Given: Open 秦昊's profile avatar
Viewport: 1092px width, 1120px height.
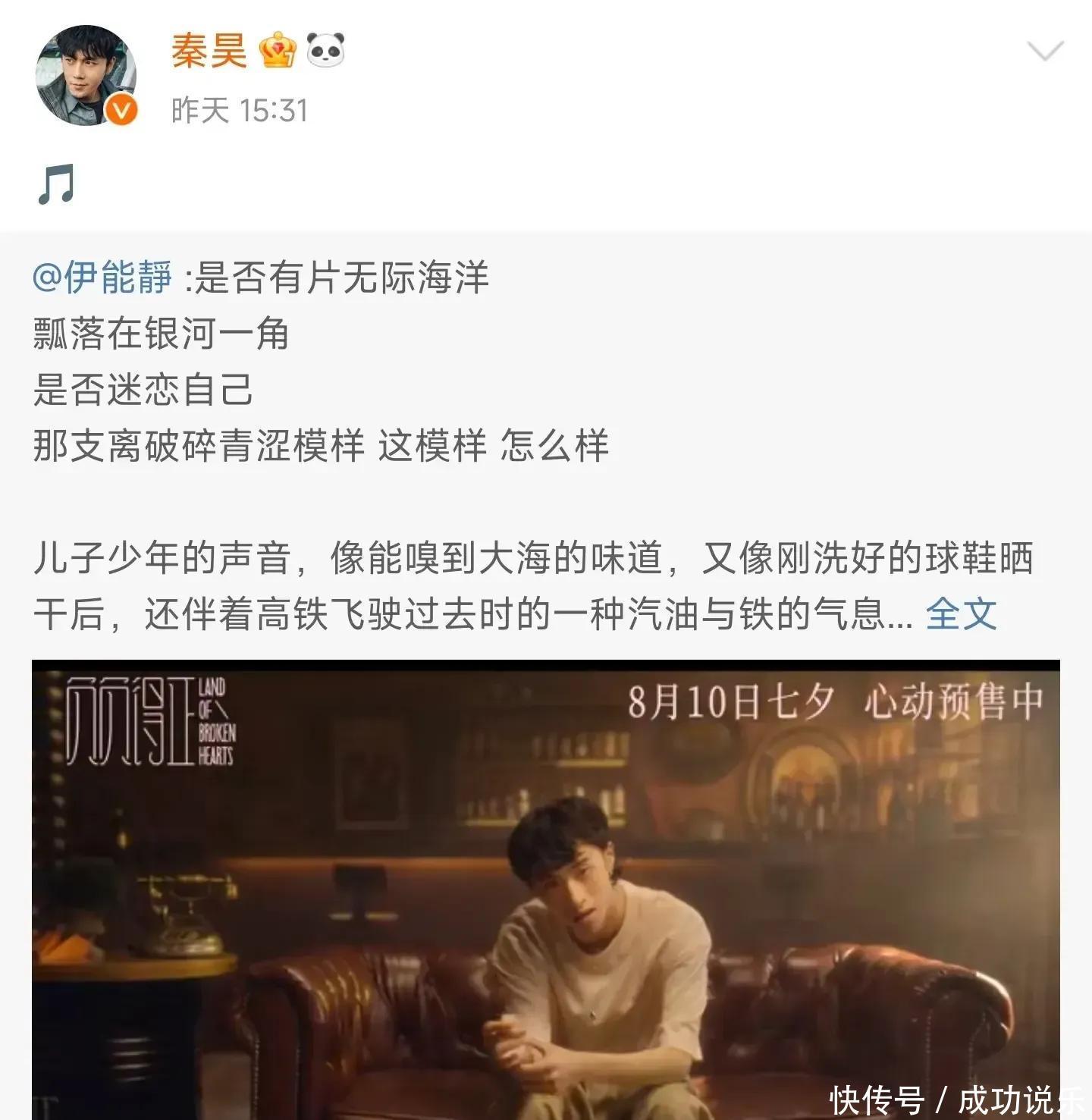Looking at the screenshot, I should (86, 76).
